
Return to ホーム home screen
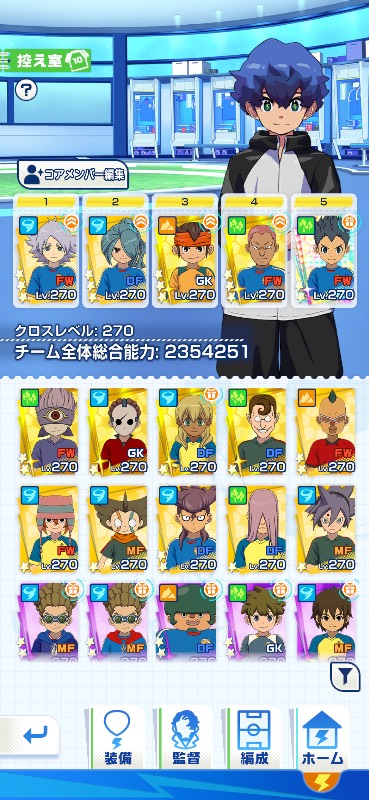tap(323, 738)
